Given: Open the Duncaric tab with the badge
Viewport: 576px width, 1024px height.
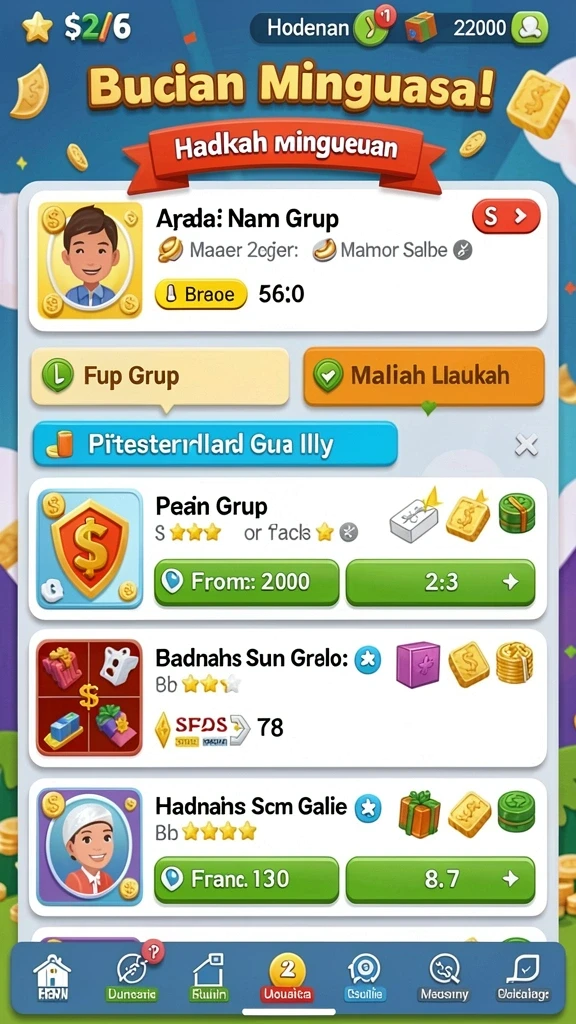Looking at the screenshot, I should coord(132,978).
